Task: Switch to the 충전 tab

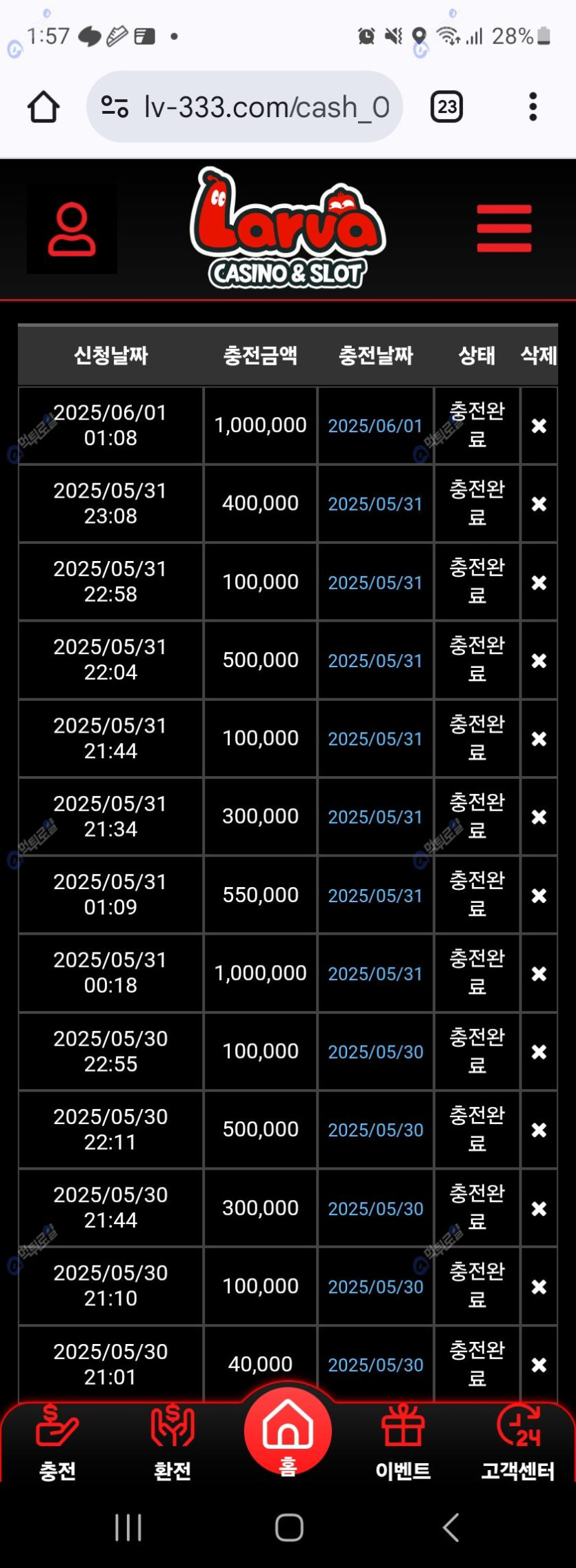Action: [x=57, y=1442]
